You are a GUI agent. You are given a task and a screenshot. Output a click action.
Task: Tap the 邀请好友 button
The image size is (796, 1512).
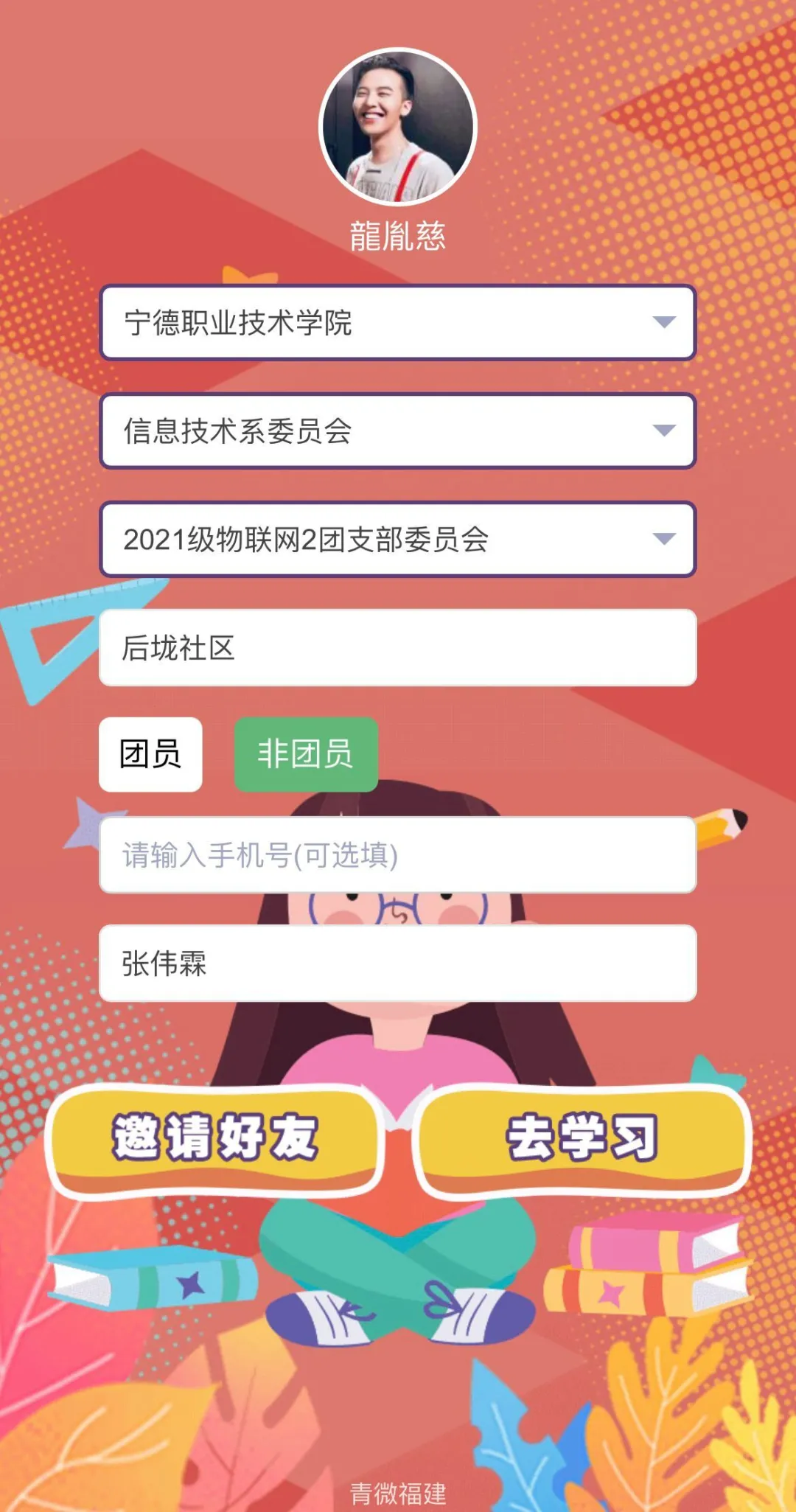tap(214, 1138)
